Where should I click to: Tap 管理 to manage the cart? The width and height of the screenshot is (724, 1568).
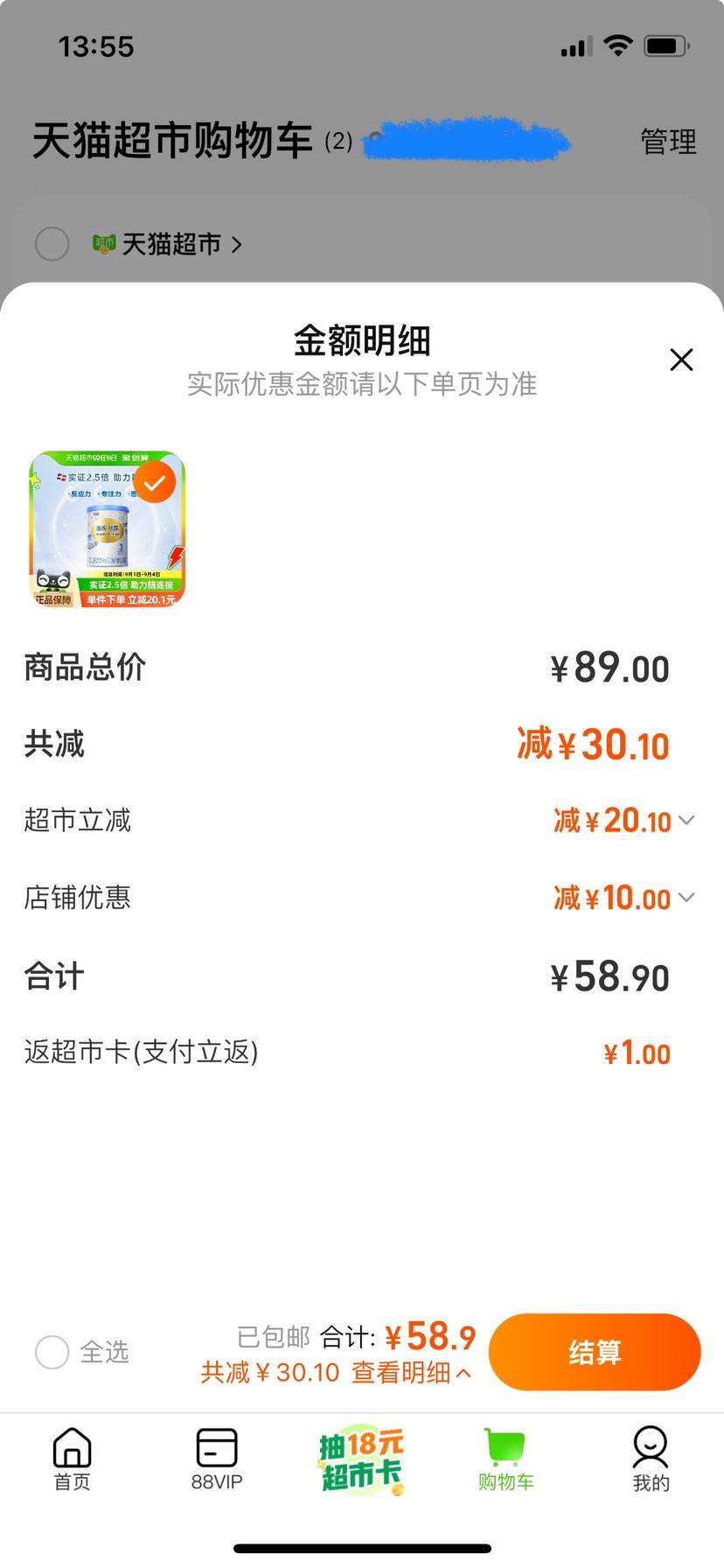click(x=668, y=142)
